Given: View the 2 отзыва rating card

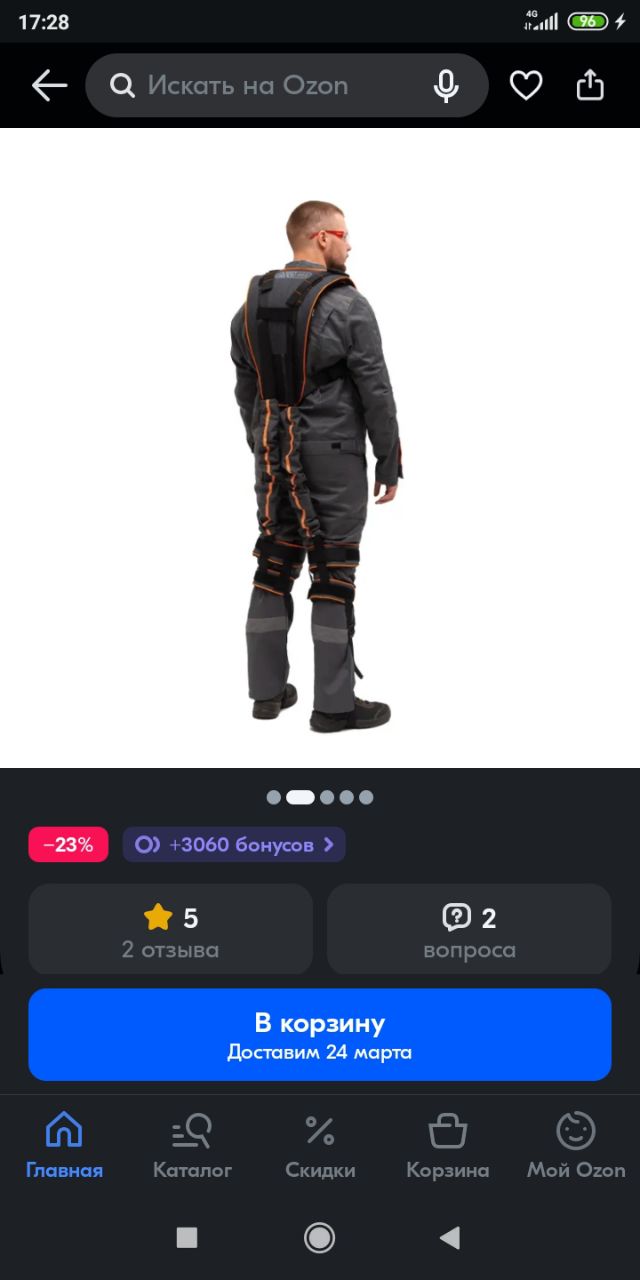Looking at the screenshot, I should click(x=171, y=929).
